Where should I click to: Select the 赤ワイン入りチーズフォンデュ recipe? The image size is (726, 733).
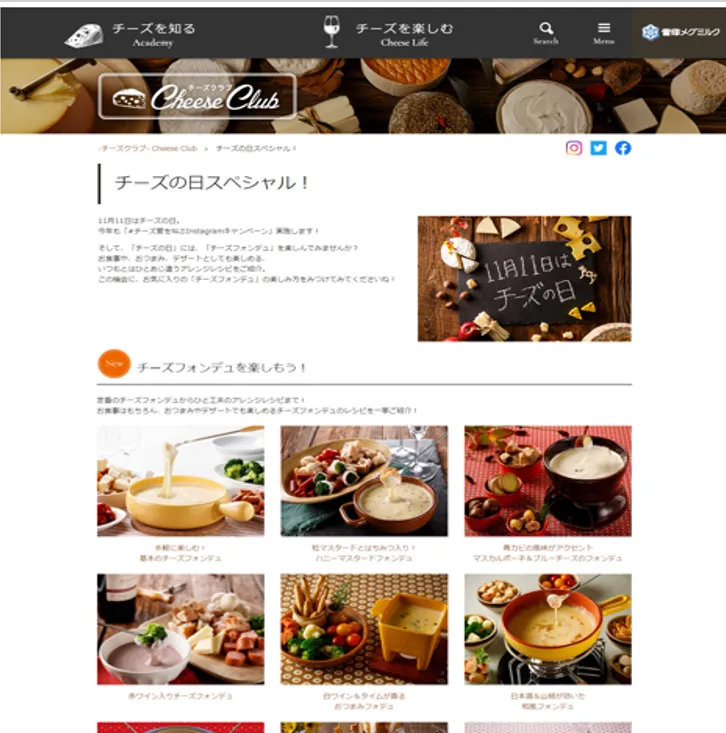(181, 630)
